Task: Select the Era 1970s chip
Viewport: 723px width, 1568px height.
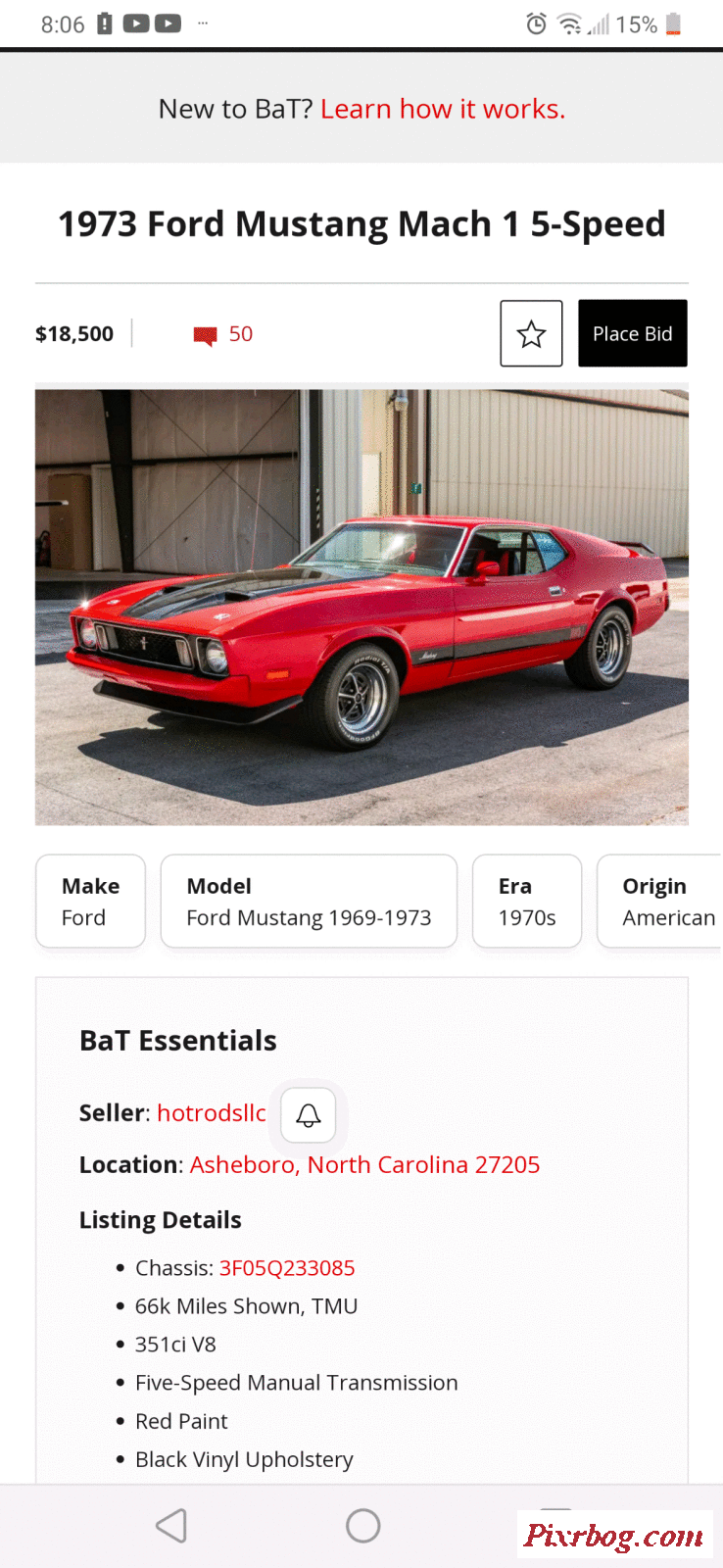Action: [x=527, y=902]
